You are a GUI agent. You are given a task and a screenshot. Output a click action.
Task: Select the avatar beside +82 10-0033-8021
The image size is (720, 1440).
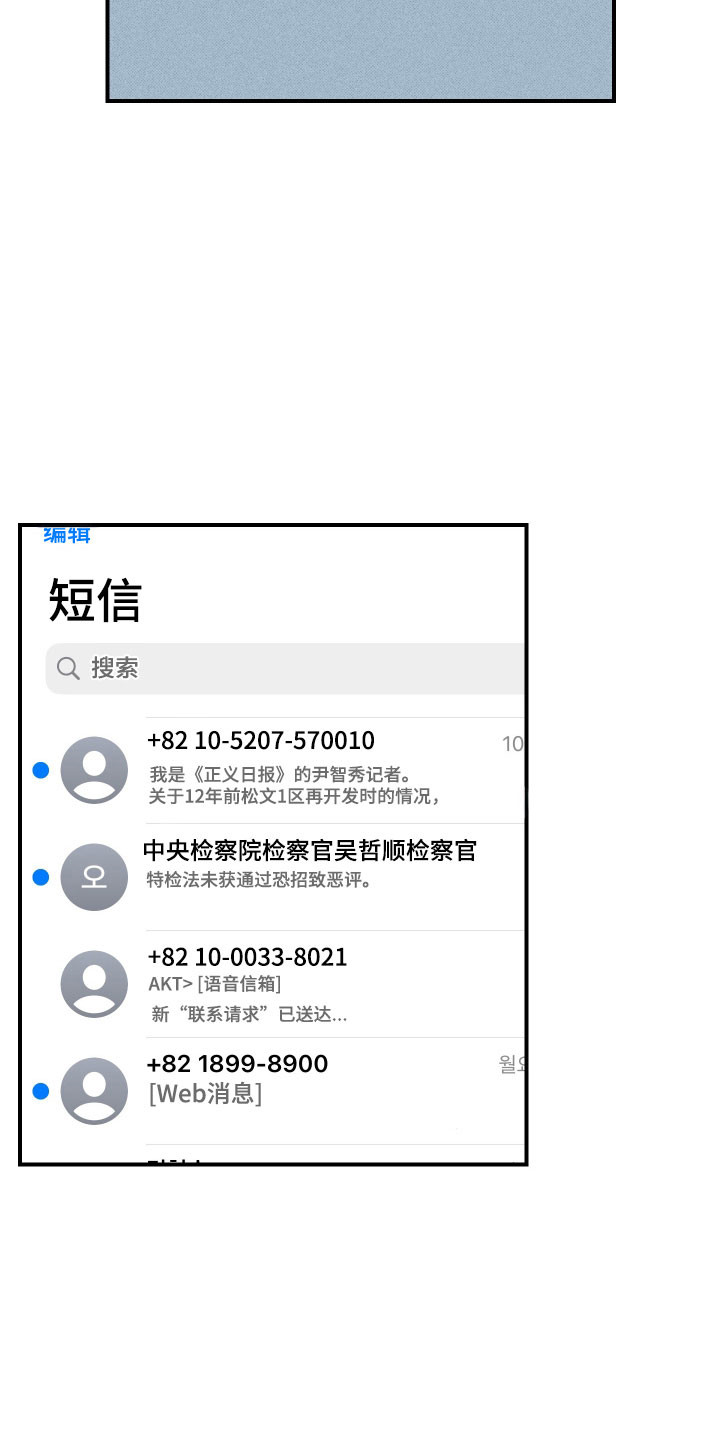pos(94,984)
